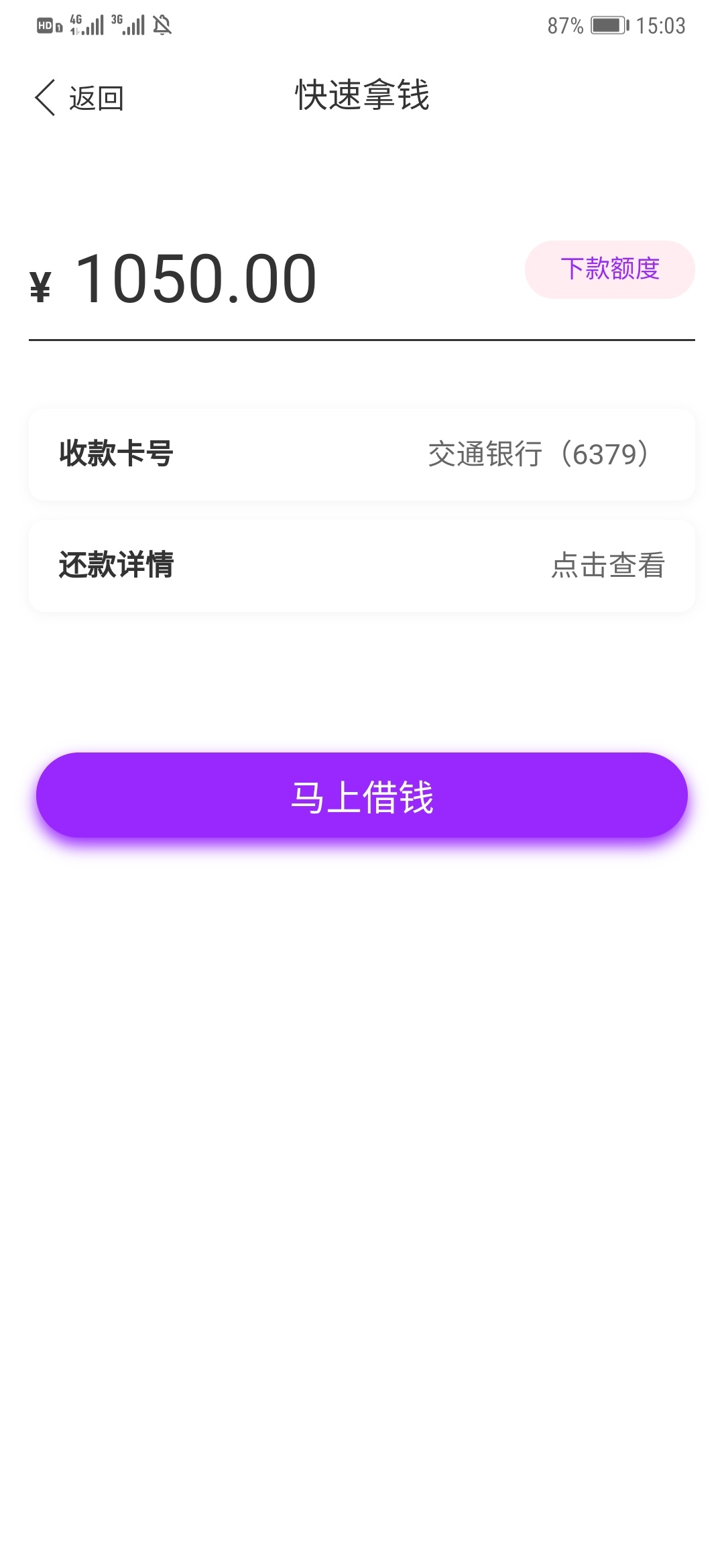
Task: View 还款详情 repayment details
Action: 362,566
